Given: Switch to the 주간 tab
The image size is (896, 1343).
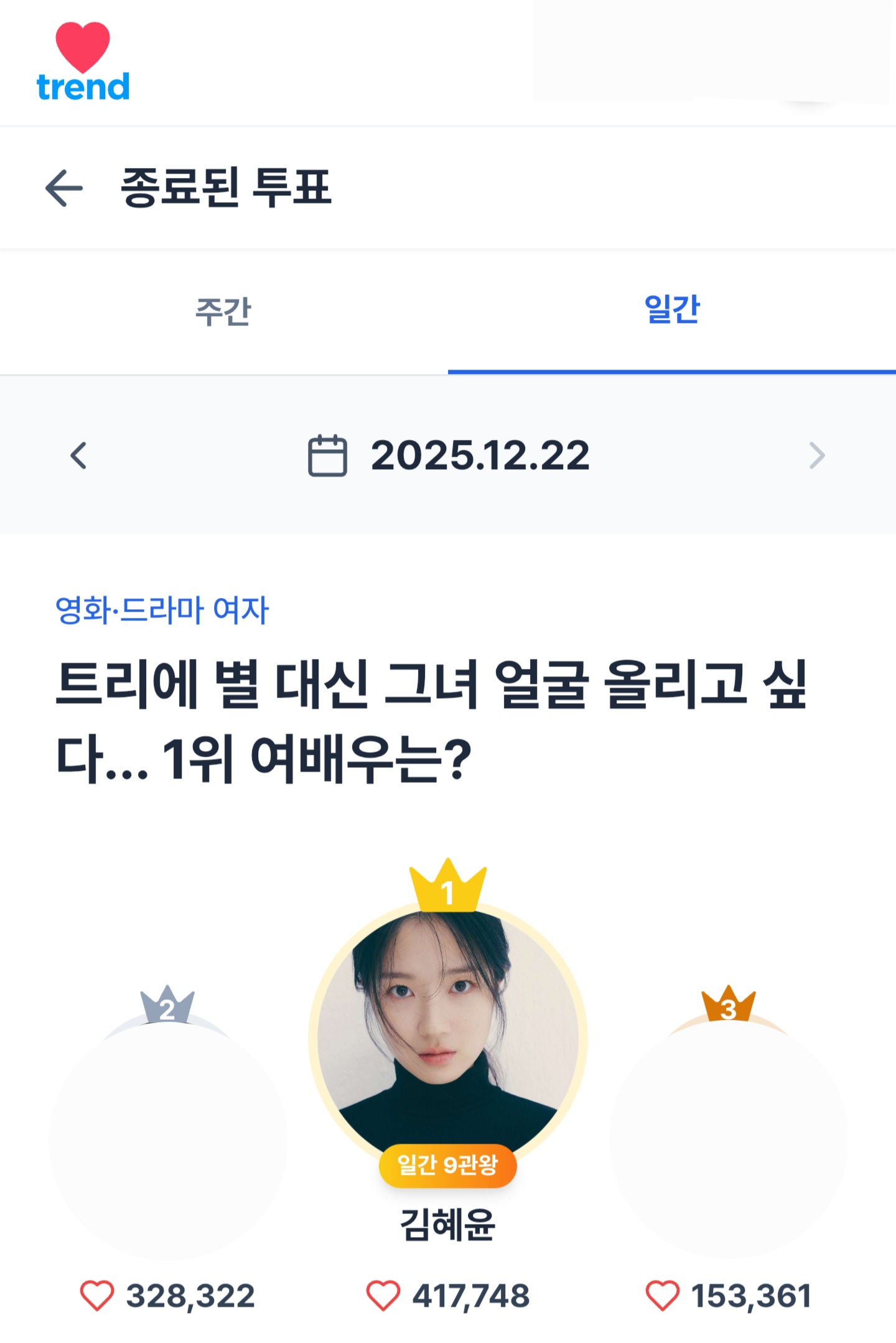Looking at the screenshot, I should (x=223, y=311).
